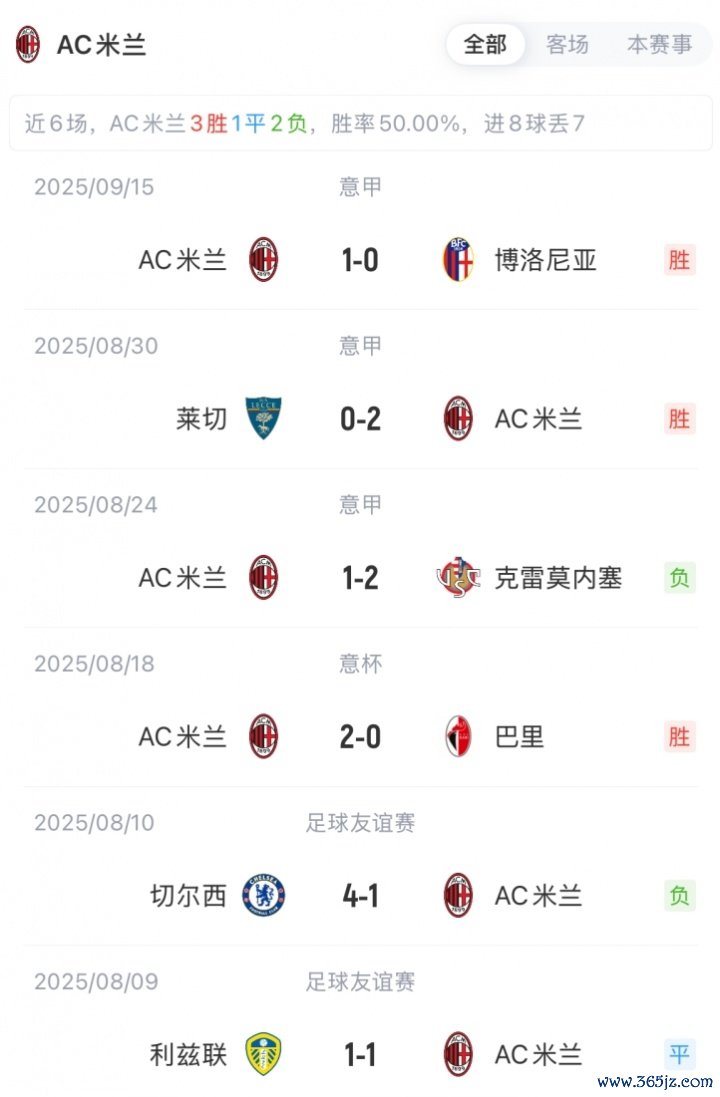Switch to the 本赛事 tab
The width and height of the screenshot is (720, 1097).
pos(659,44)
